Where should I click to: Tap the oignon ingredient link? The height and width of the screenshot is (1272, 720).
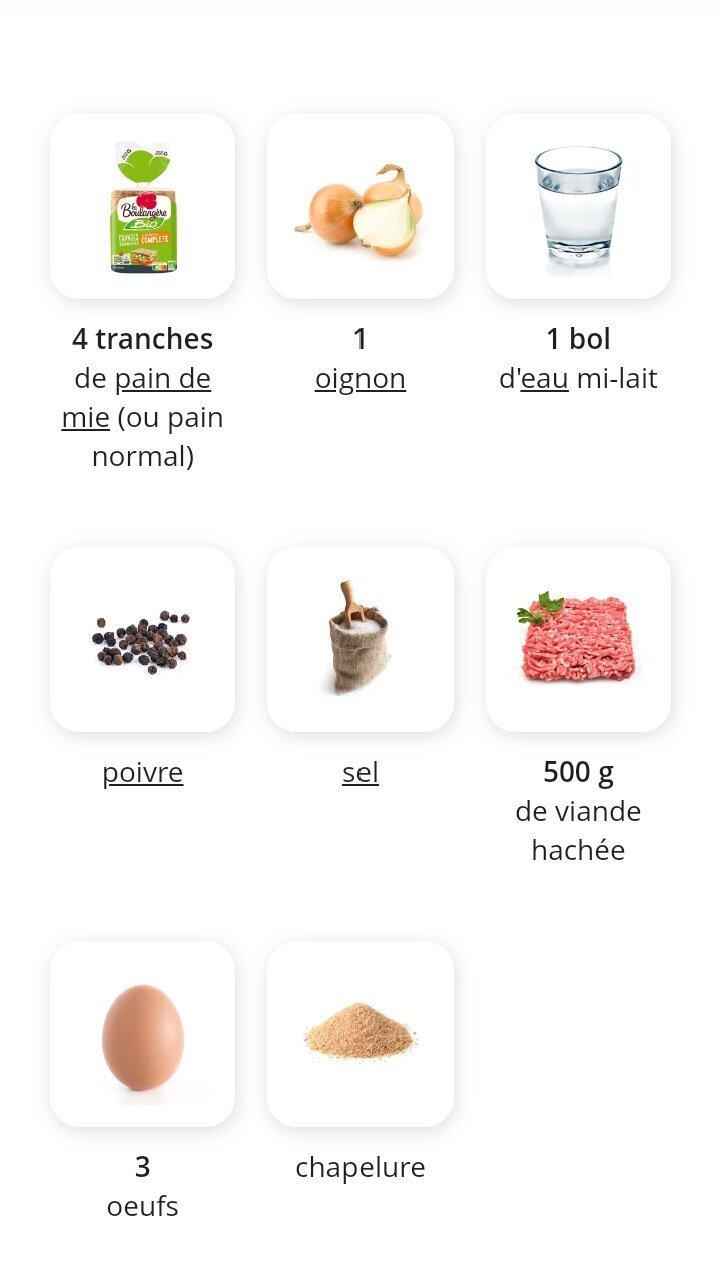360,379
